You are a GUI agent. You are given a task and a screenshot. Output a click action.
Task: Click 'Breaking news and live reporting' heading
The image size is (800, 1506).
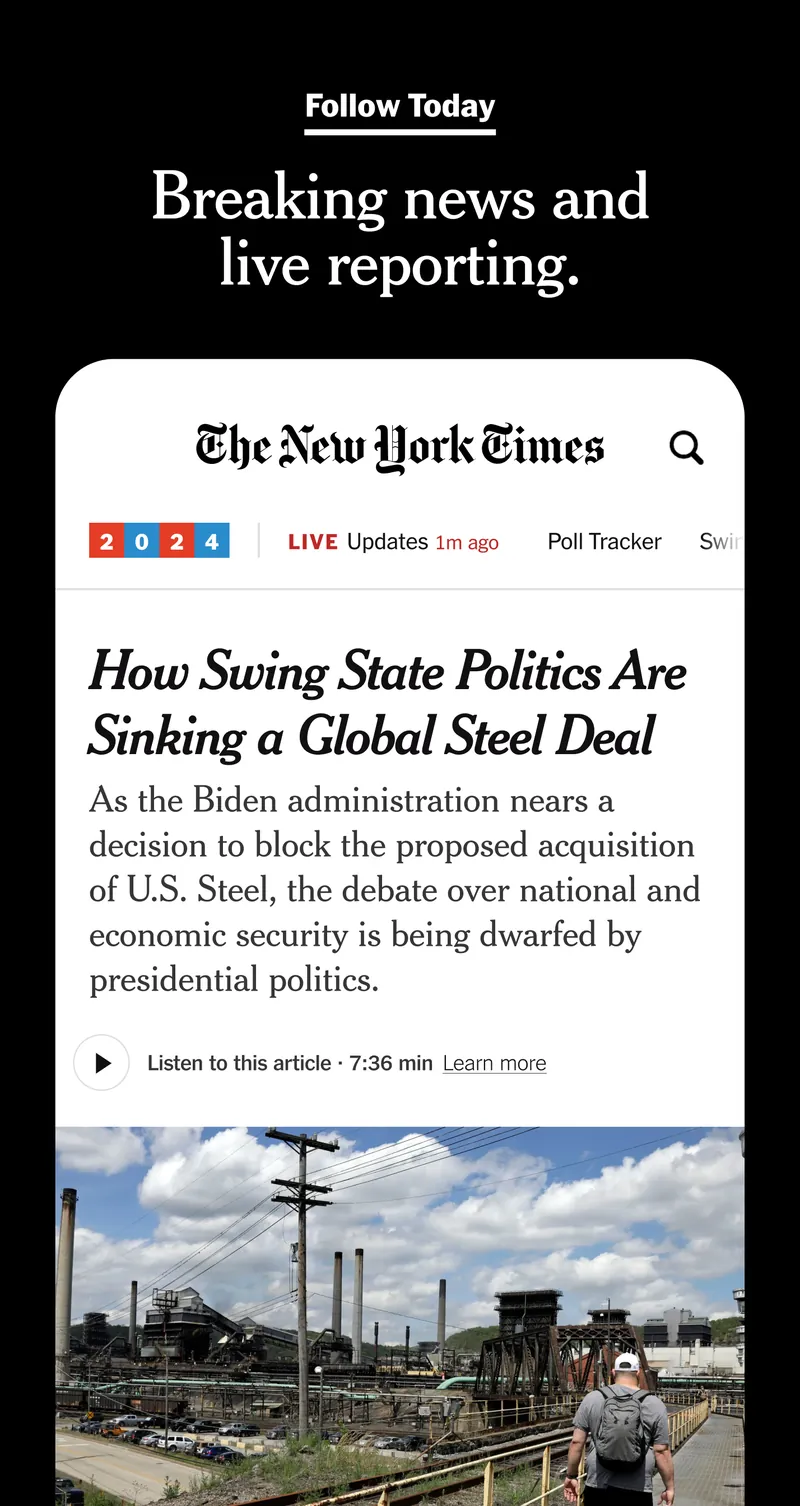point(399,230)
